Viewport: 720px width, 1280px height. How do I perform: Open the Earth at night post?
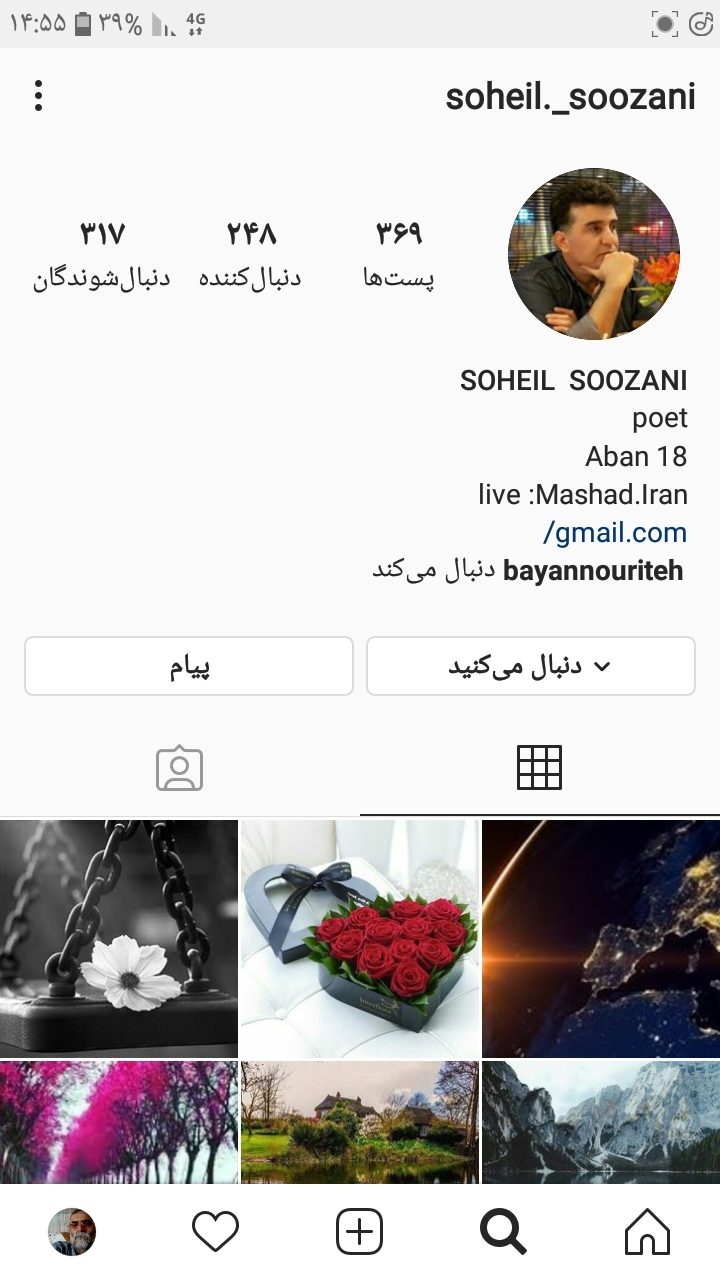(x=601, y=938)
